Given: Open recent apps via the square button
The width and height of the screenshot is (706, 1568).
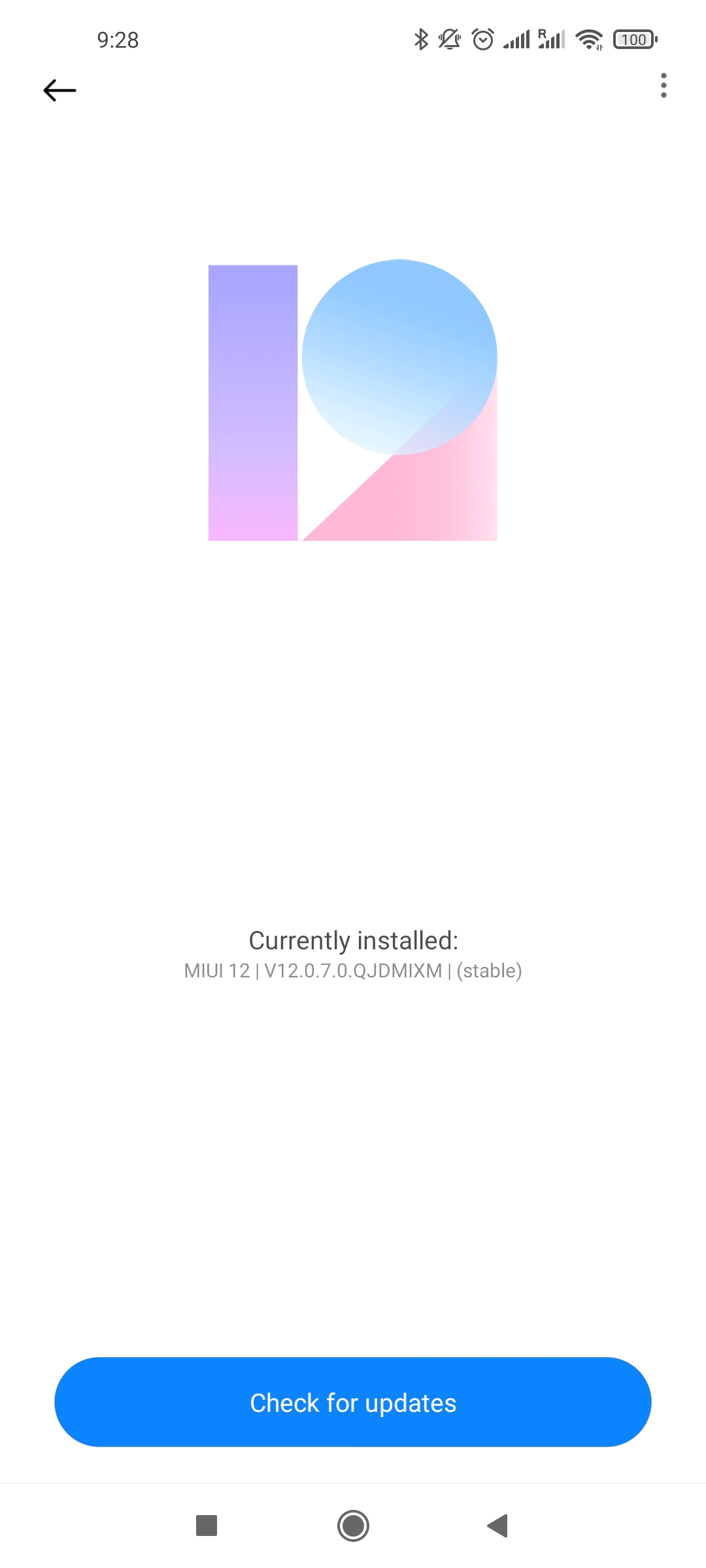Looking at the screenshot, I should 207,1526.
